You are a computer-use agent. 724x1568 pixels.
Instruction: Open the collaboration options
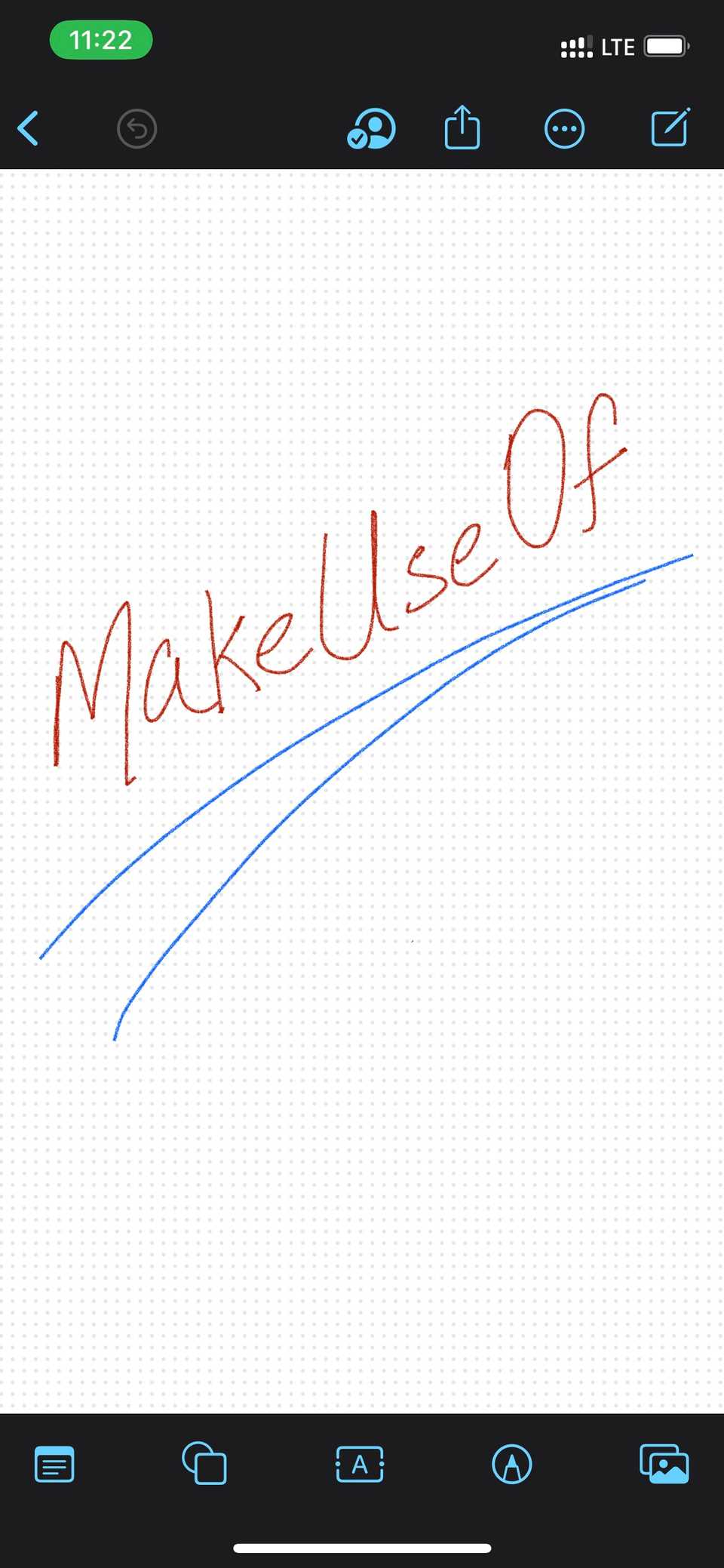coord(371,128)
